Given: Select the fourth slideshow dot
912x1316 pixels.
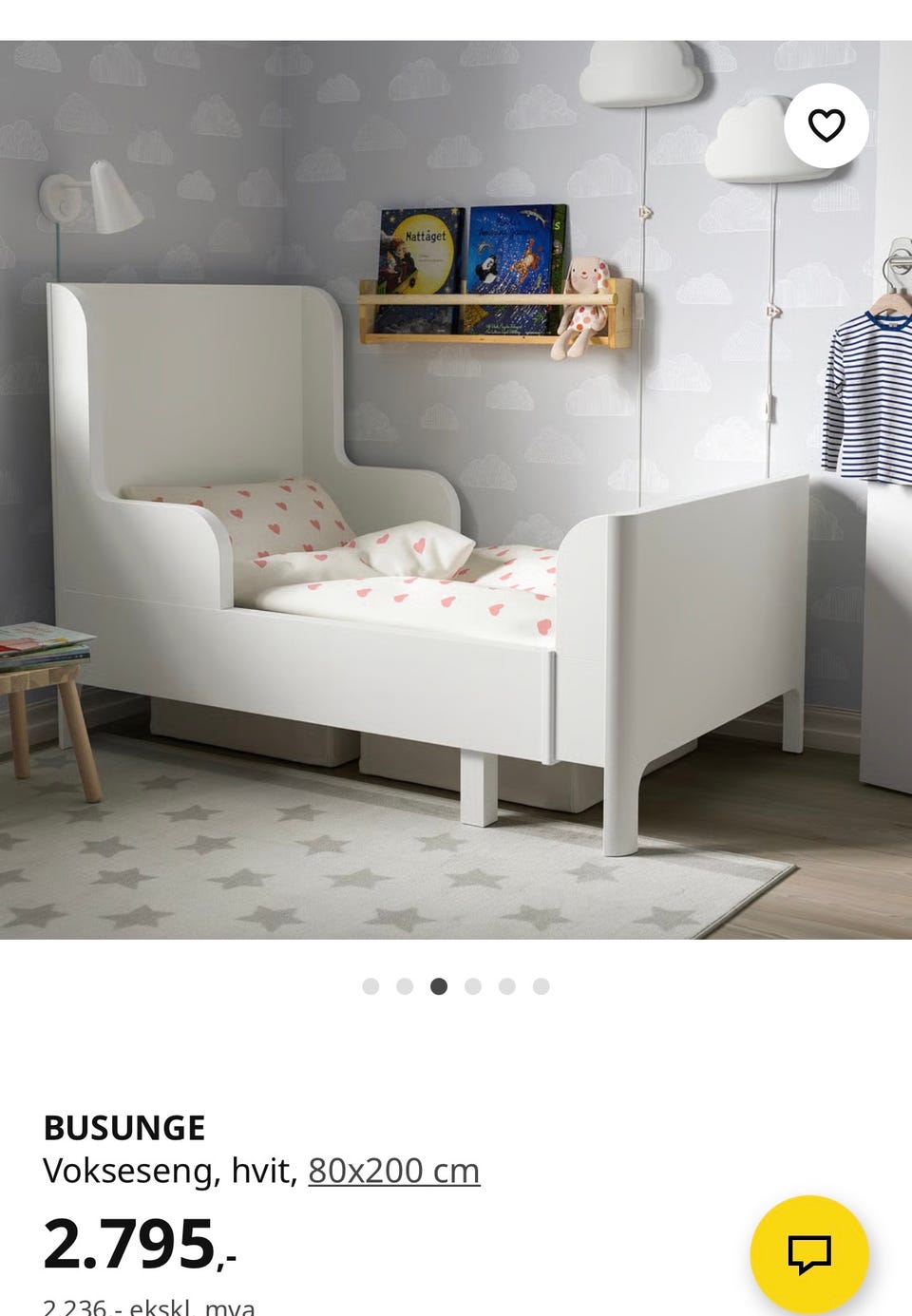Looking at the screenshot, I should coord(472,986).
